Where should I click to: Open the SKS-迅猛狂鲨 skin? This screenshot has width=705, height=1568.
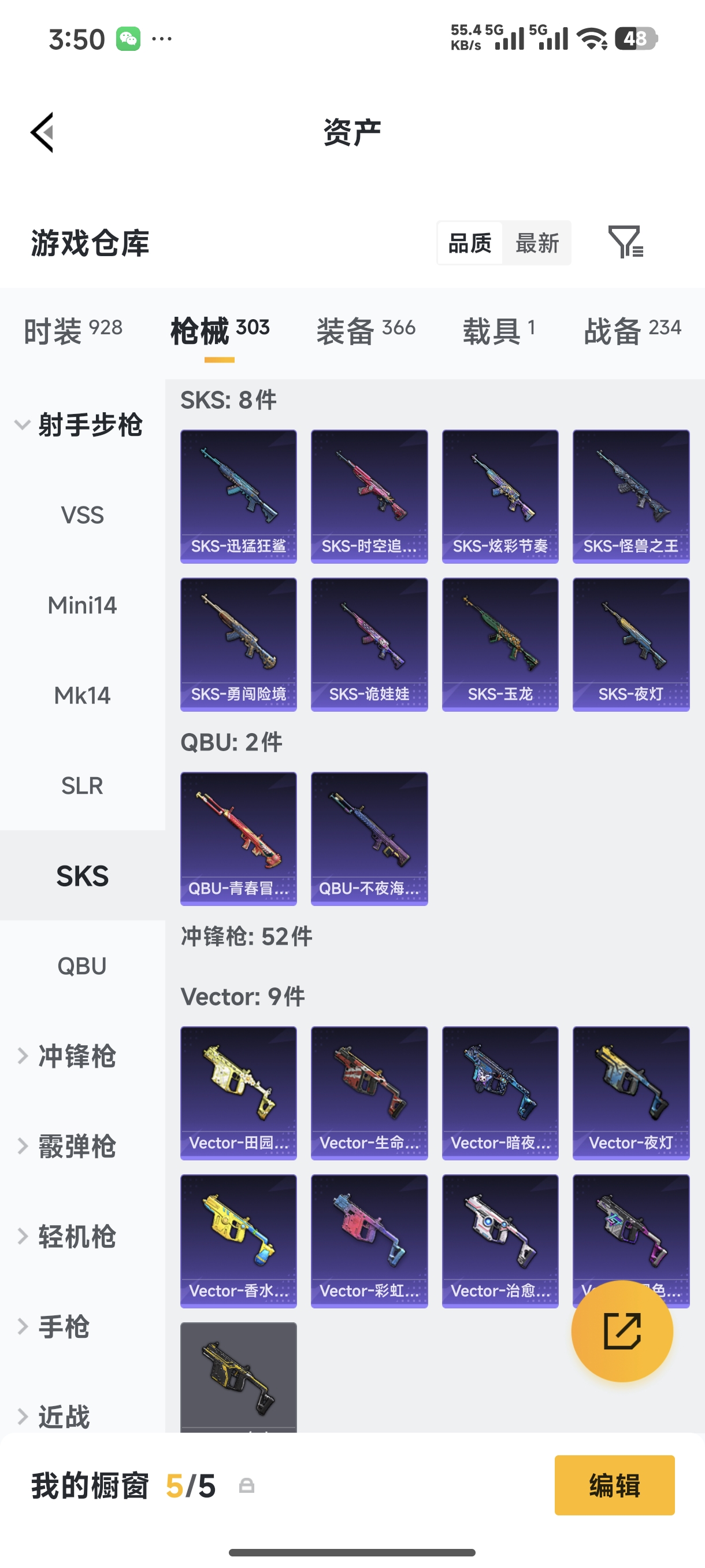[x=239, y=496]
